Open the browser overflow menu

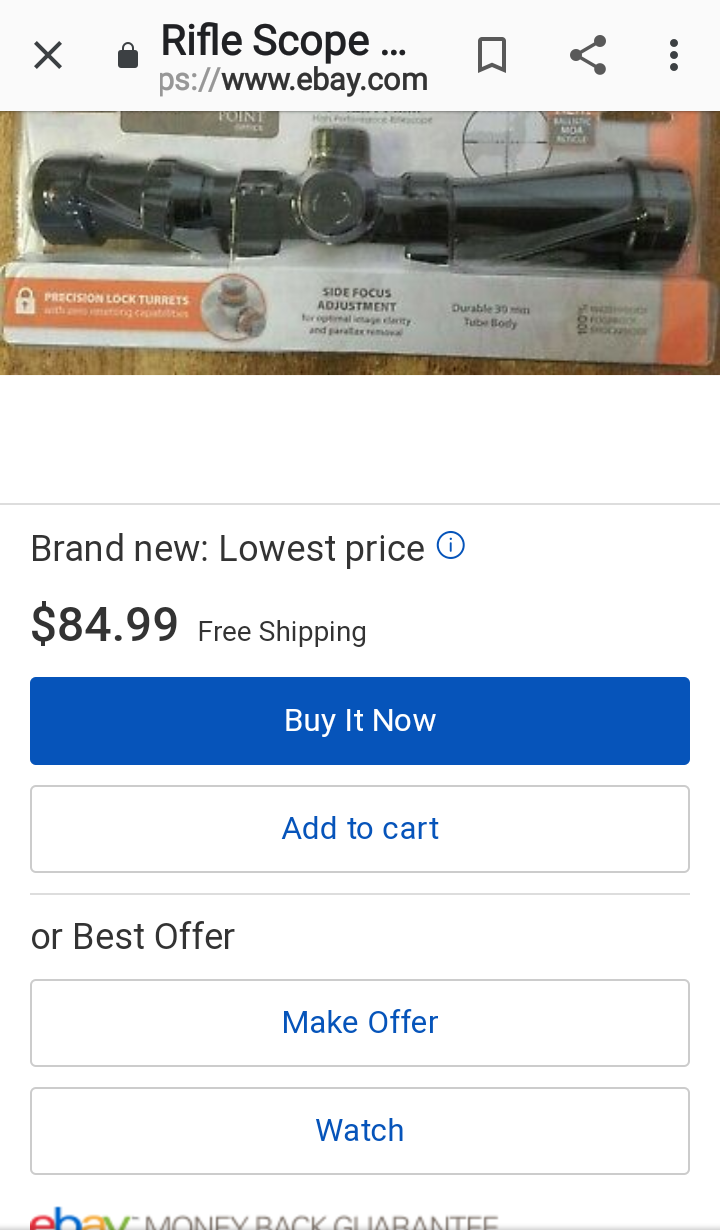[x=674, y=56]
